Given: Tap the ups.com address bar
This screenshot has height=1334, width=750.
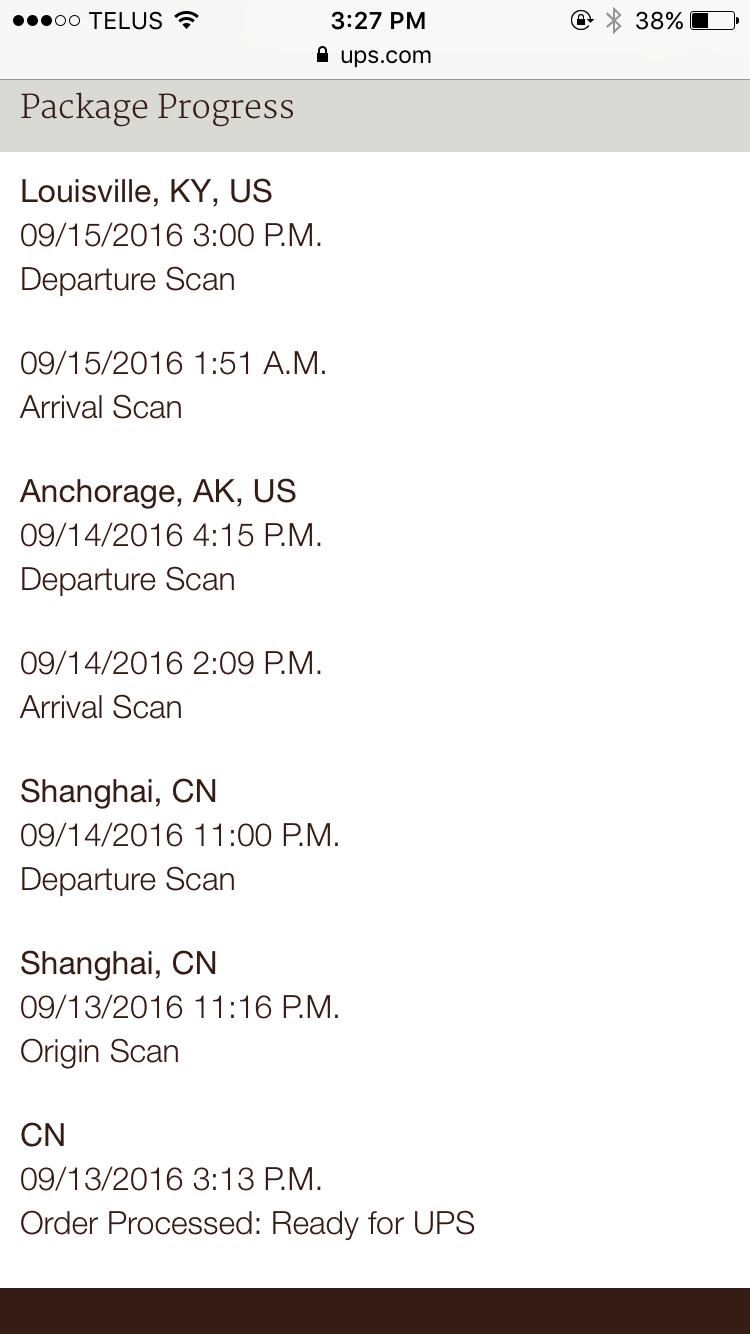Looking at the screenshot, I should [x=375, y=55].
